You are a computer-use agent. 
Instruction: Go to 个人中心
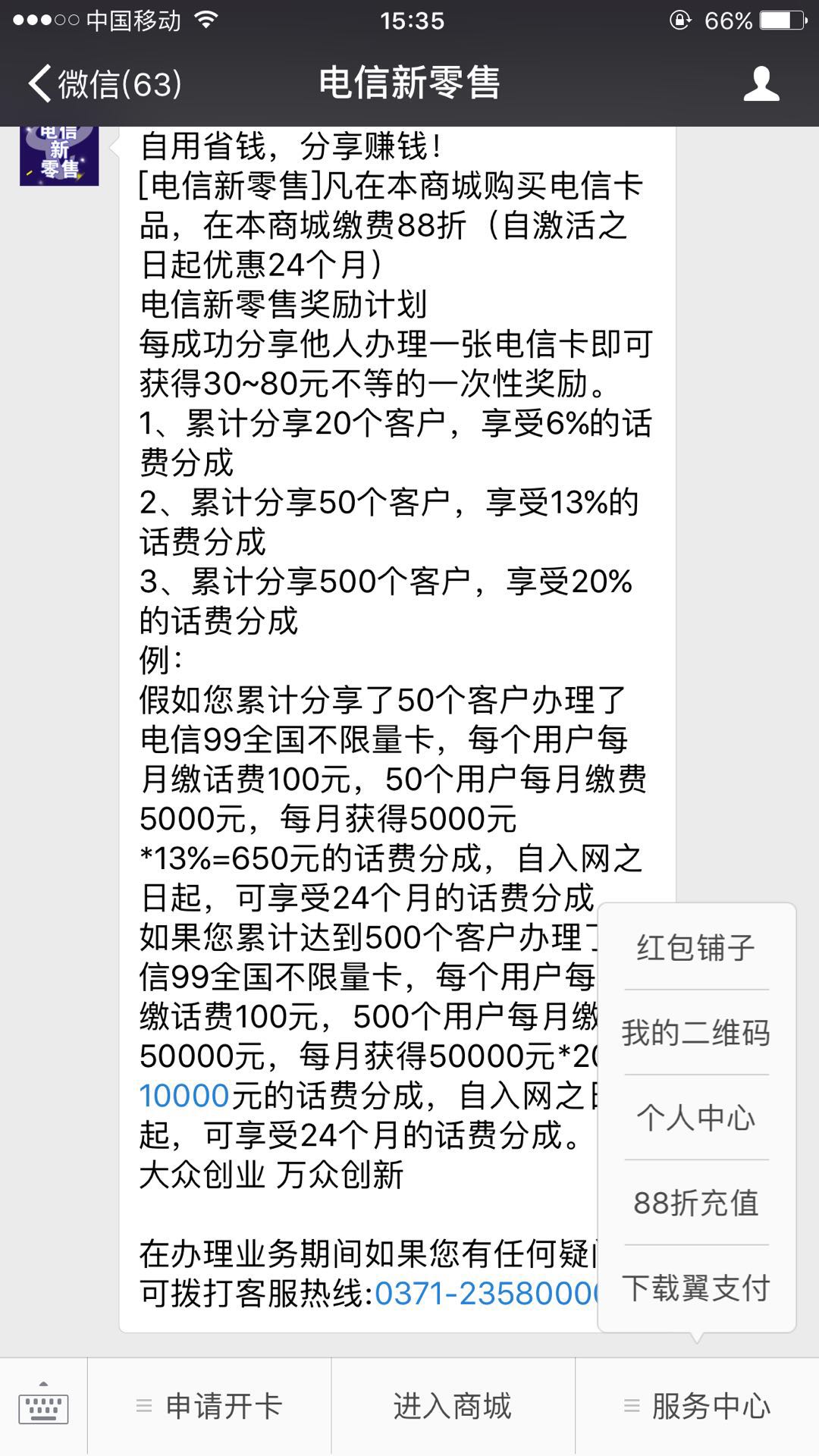click(696, 1118)
